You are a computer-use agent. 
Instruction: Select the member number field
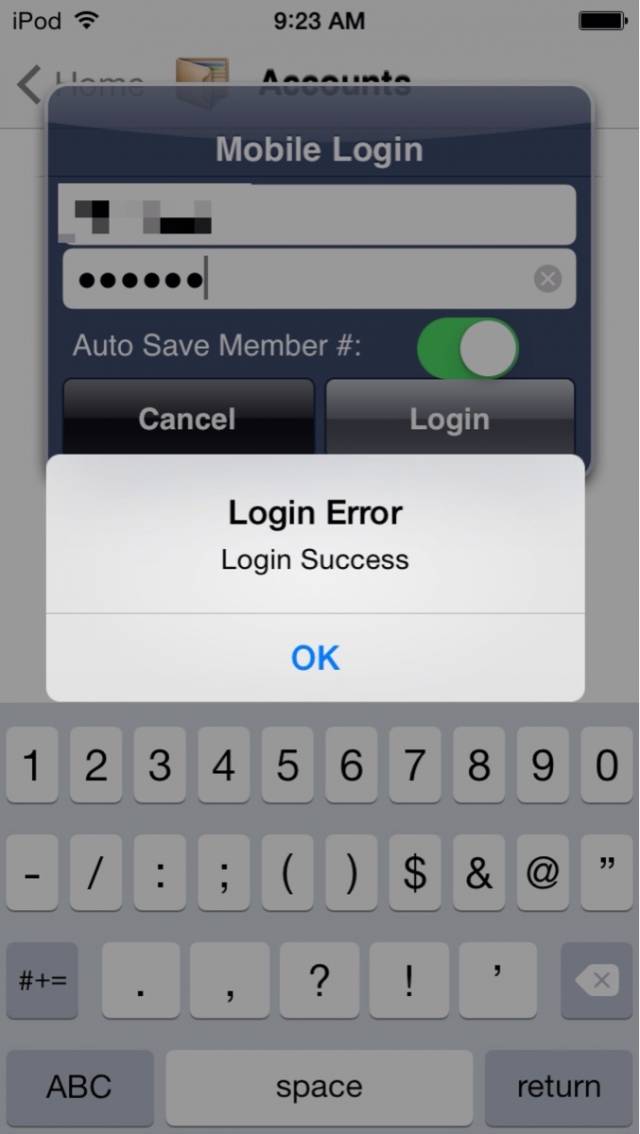coord(319,215)
